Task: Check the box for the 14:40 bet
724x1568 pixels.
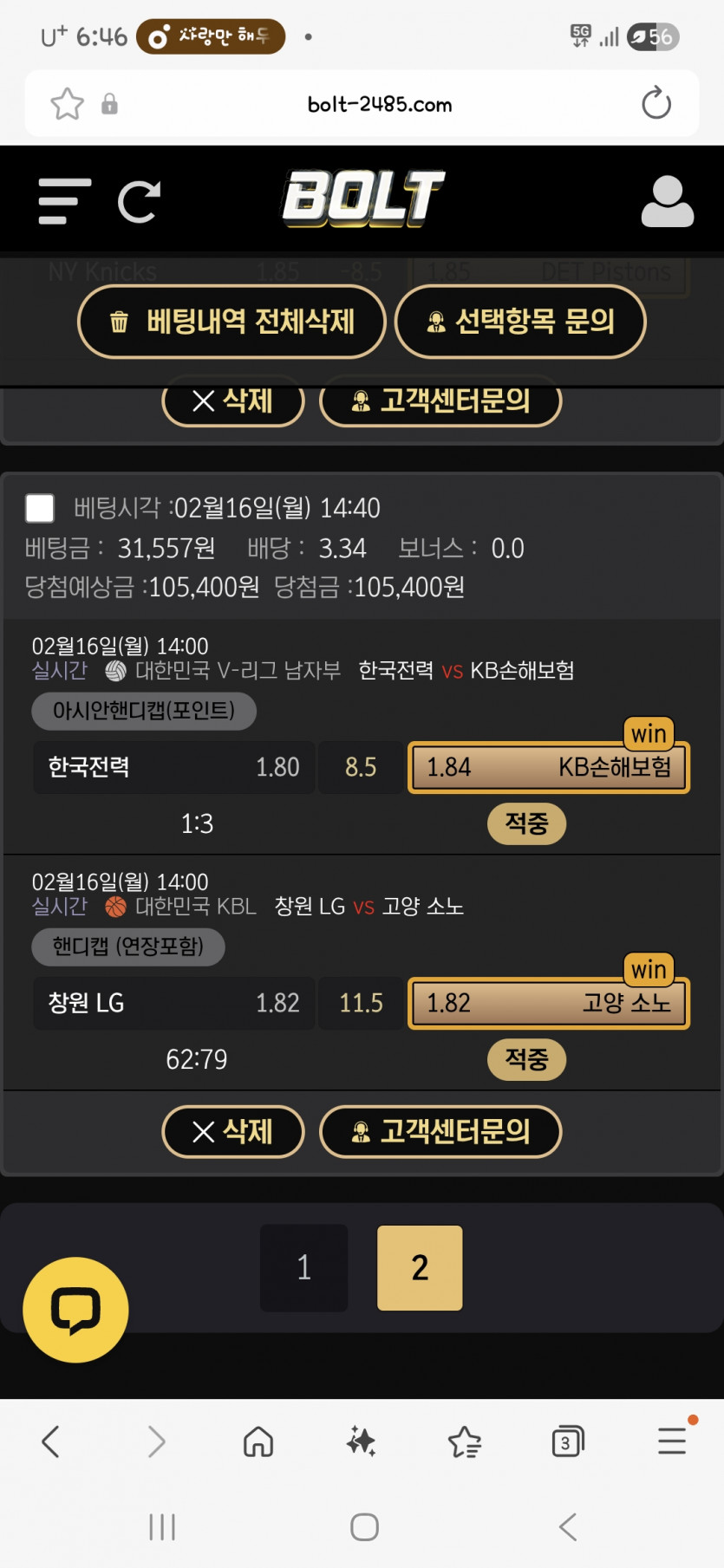Action: pyautogui.click(x=40, y=508)
